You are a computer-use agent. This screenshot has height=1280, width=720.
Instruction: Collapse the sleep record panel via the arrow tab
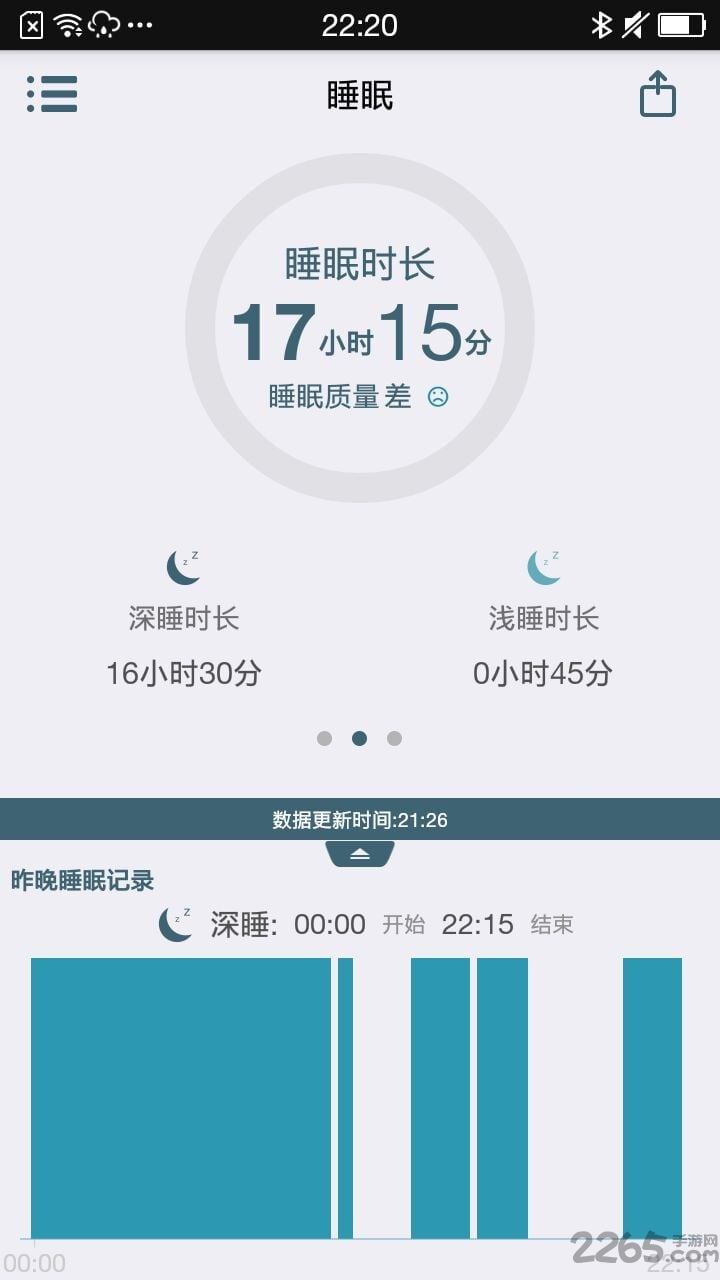(x=359, y=852)
